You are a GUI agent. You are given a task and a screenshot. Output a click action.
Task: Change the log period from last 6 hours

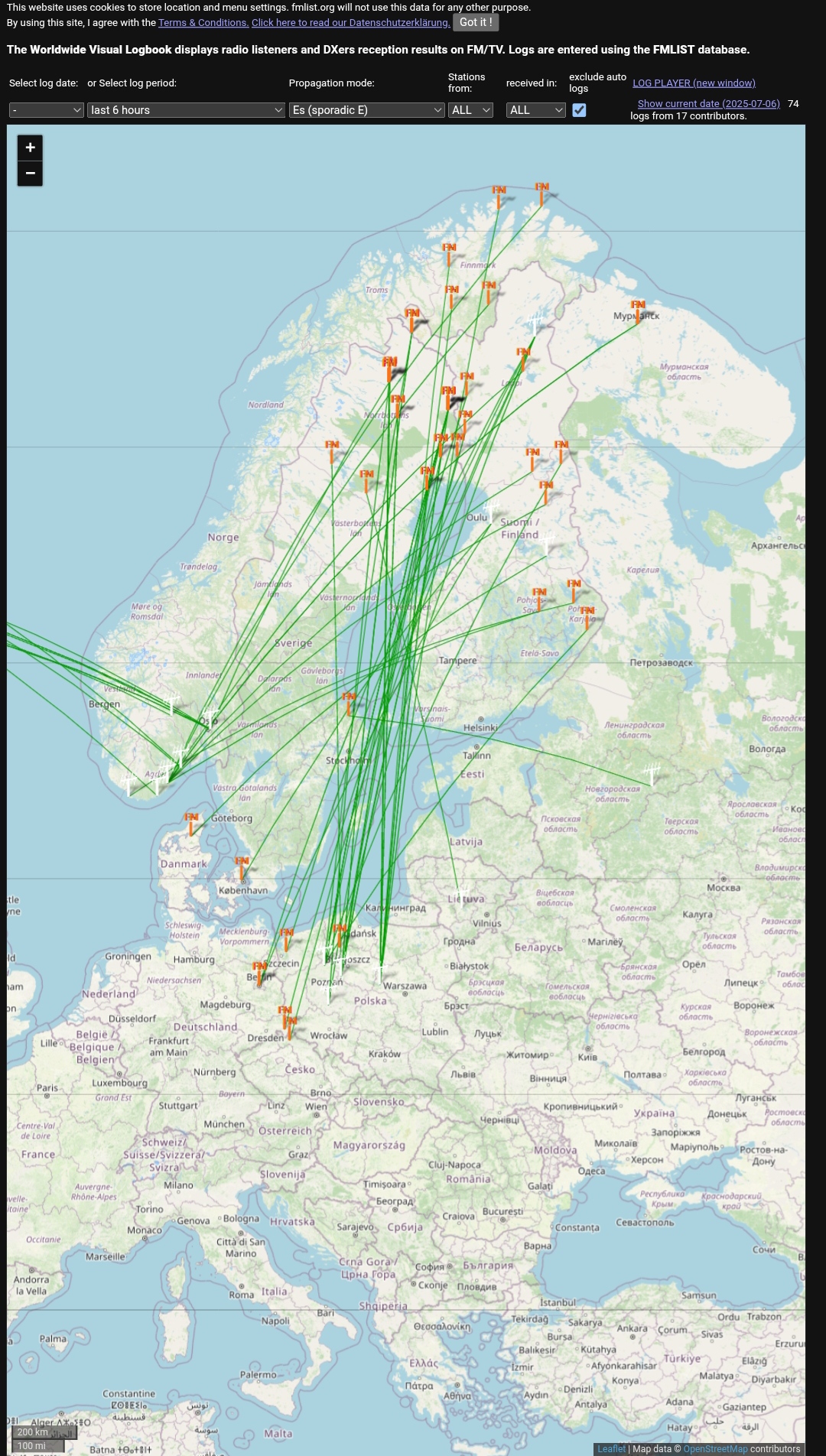point(186,110)
